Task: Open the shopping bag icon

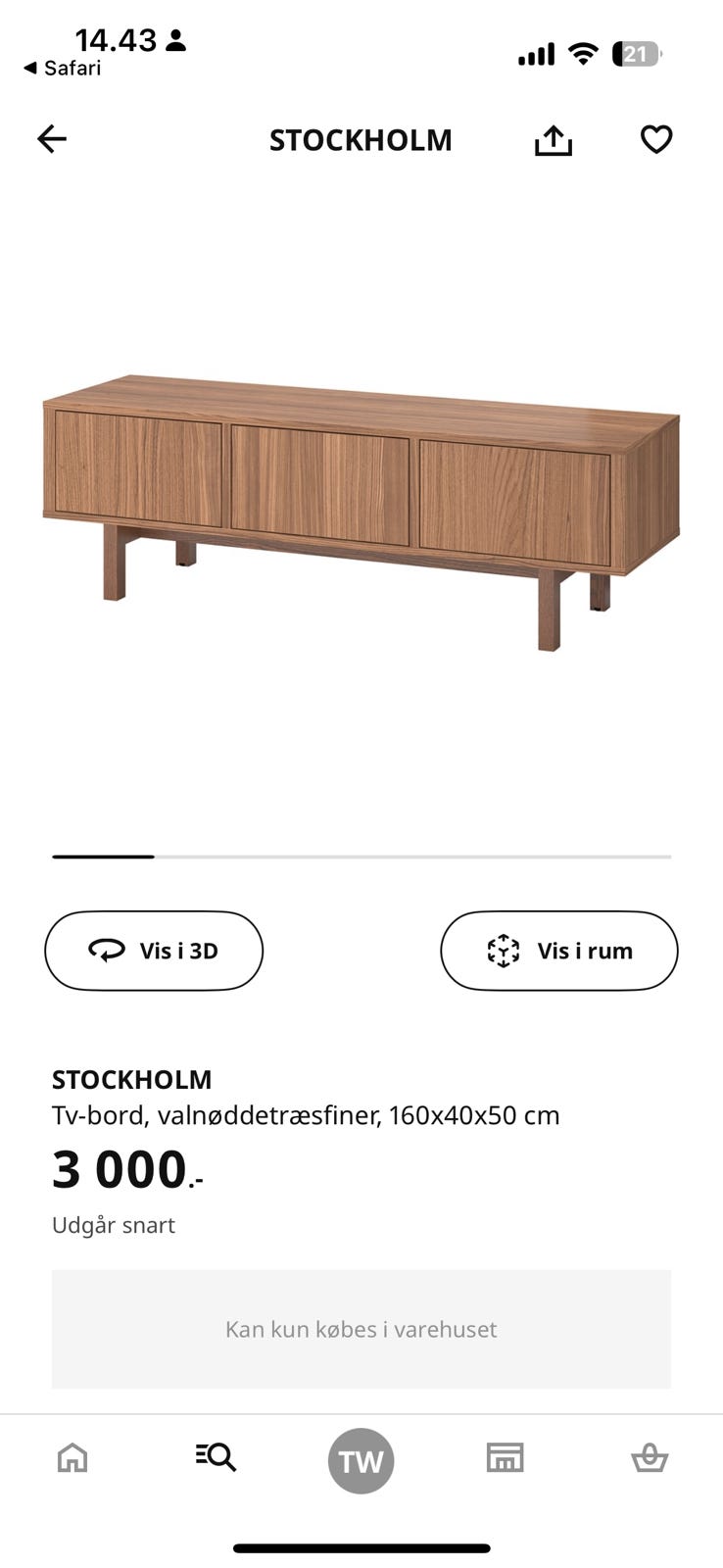Action: [x=651, y=1458]
